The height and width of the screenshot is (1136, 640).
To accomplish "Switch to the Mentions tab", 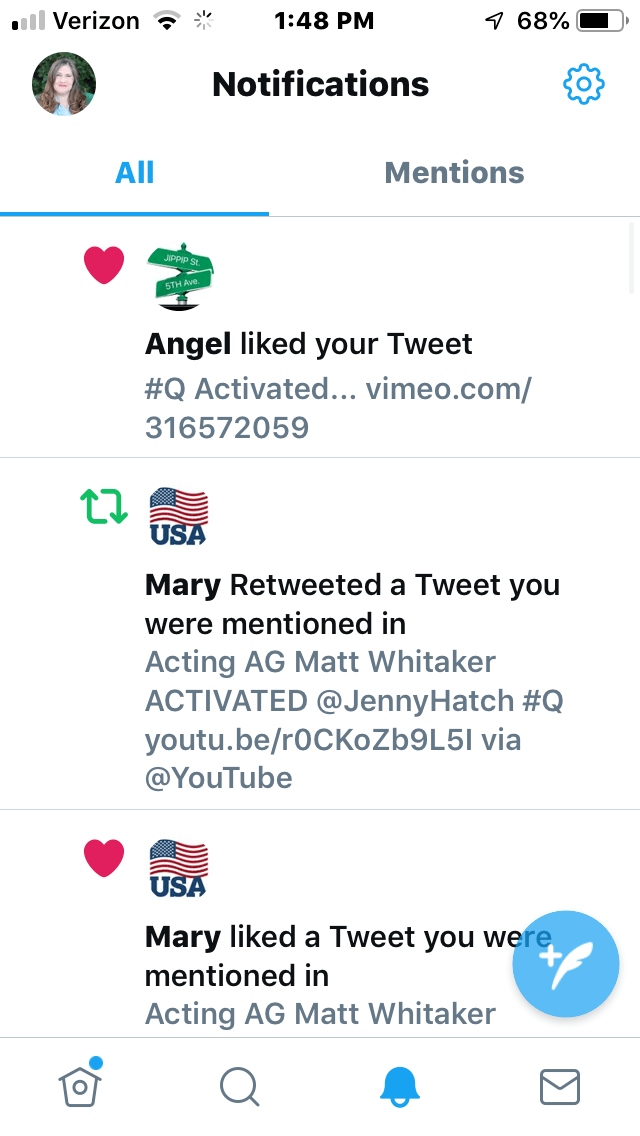I will click(x=454, y=173).
